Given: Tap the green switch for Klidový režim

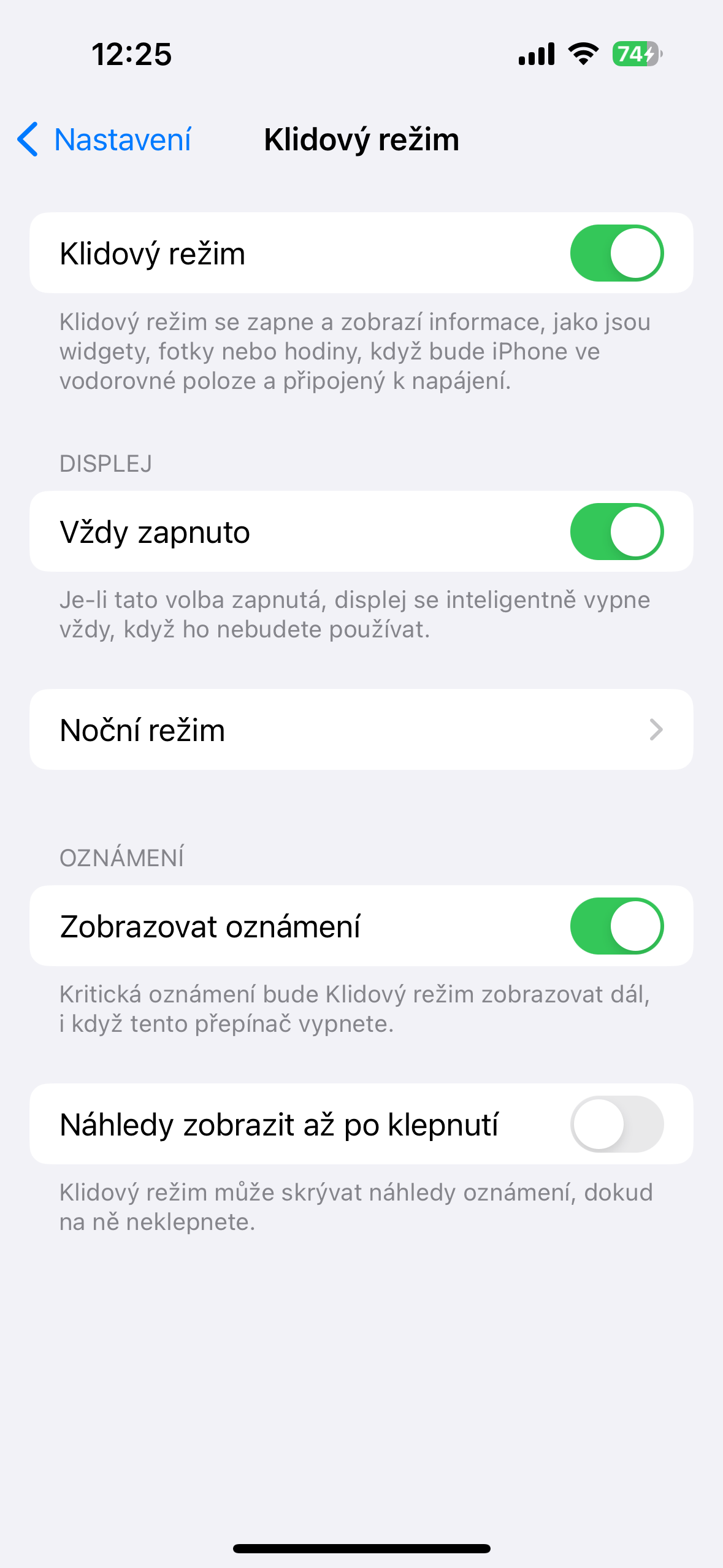Looking at the screenshot, I should point(616,252).
